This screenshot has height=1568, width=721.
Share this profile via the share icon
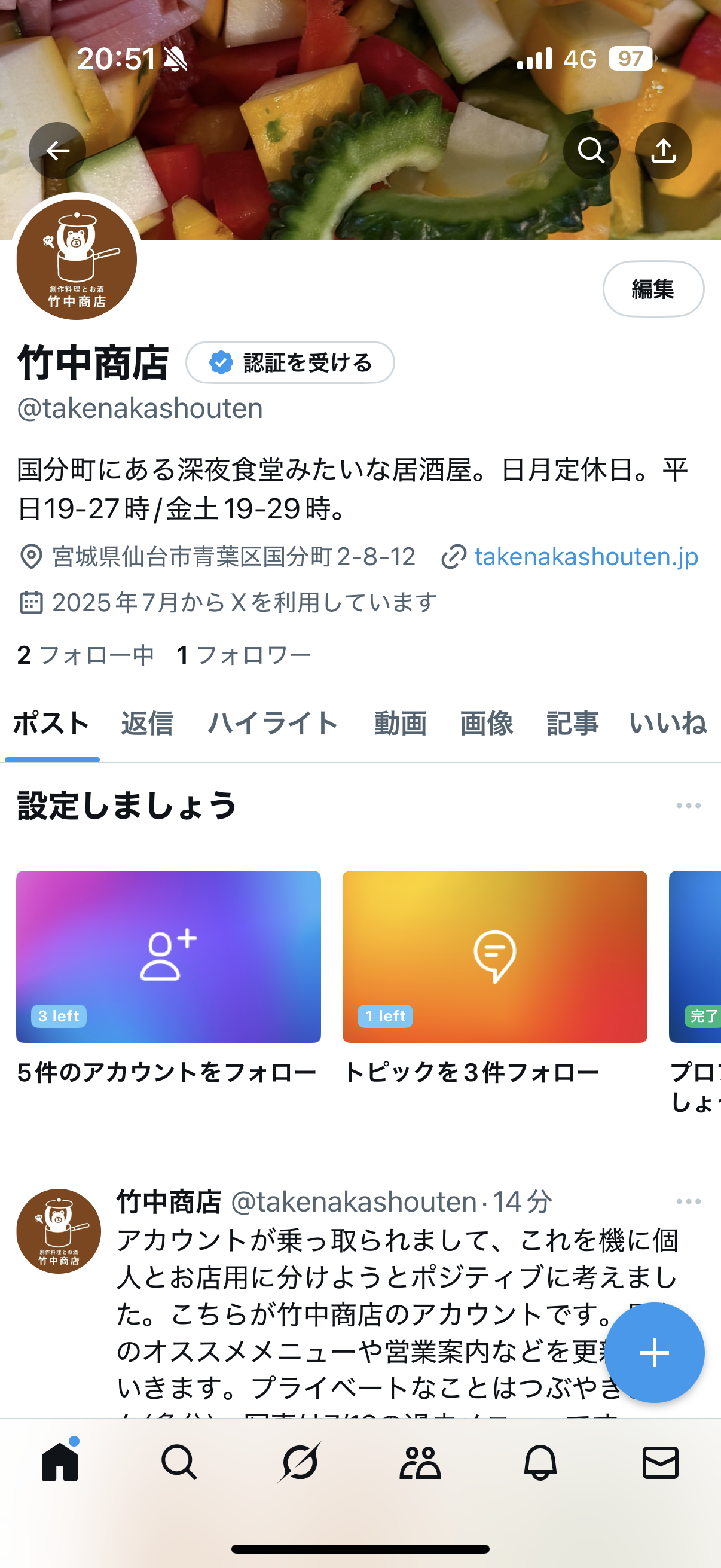tap(663, 150)
